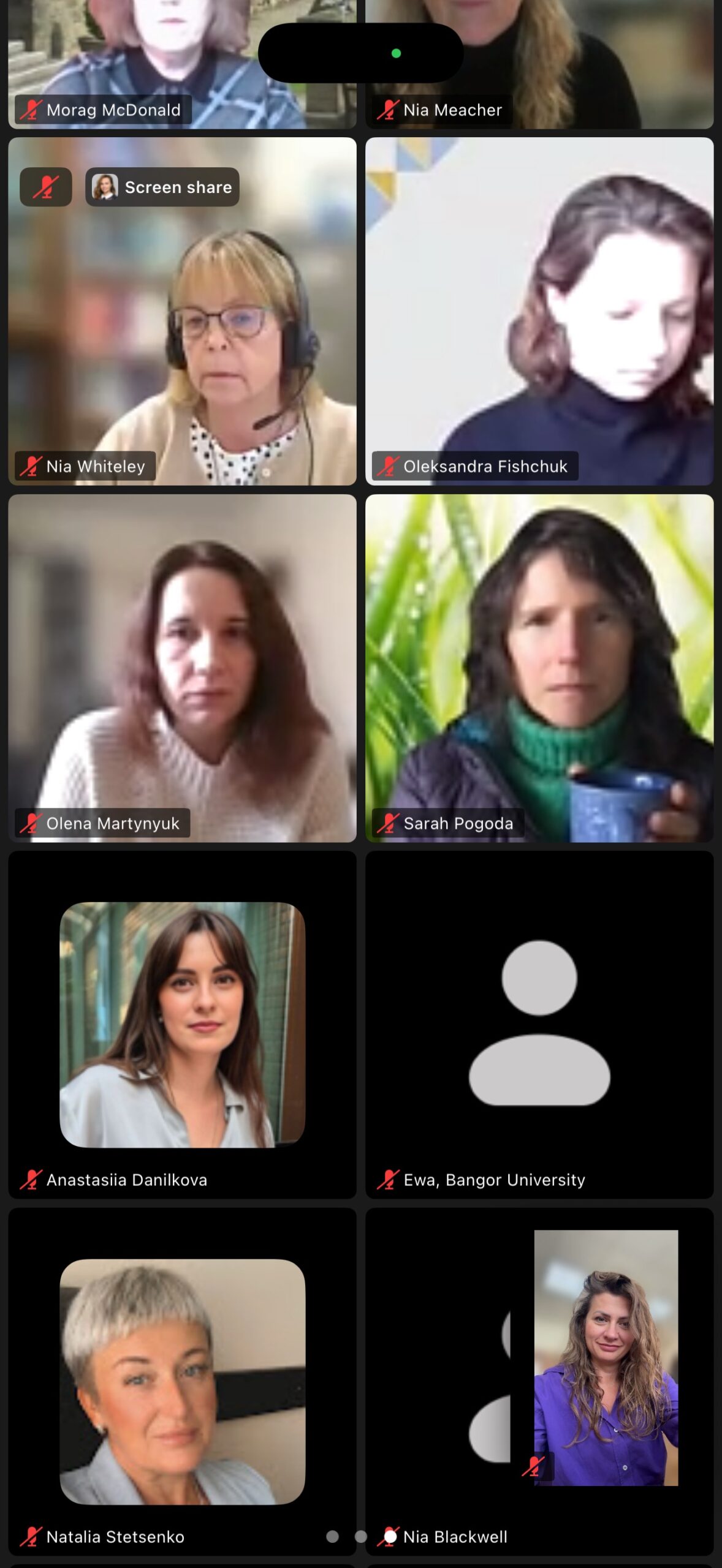This screenshot has height=1568, width=722.
Task: Select Sarah Pogoda's video tile
Action: [539, 668]
